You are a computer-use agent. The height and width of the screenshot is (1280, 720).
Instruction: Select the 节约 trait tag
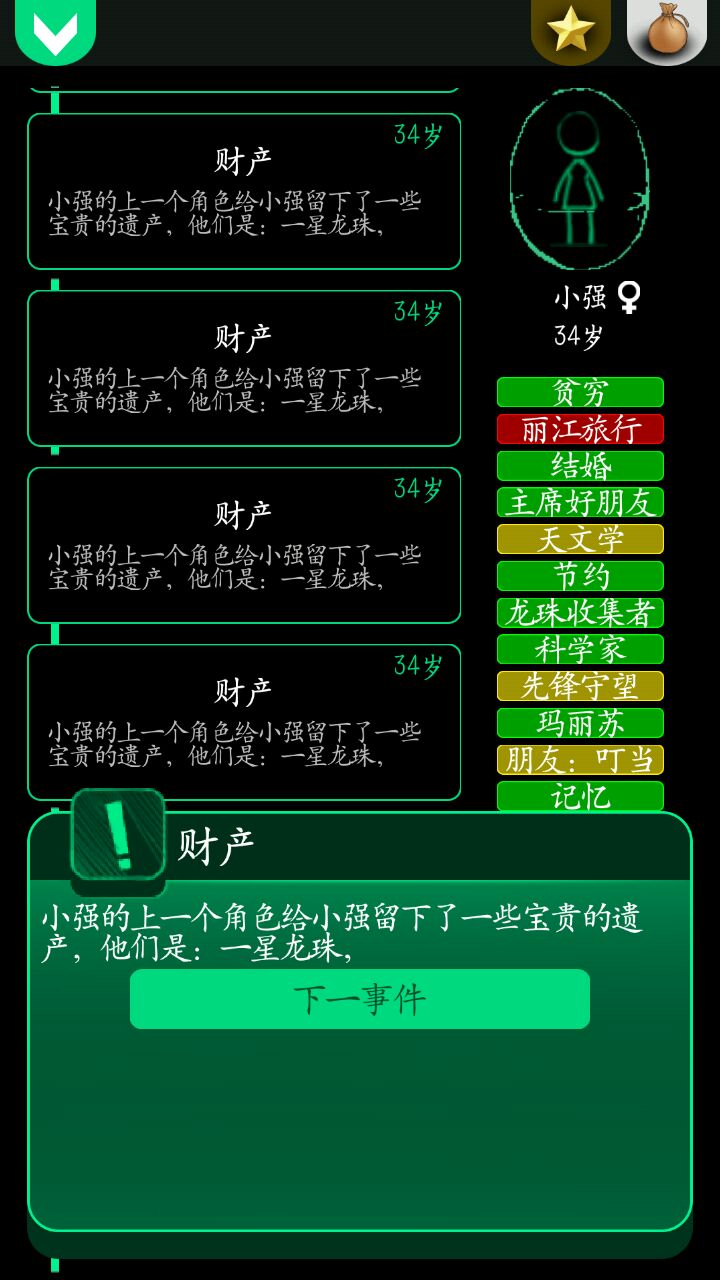580,576
